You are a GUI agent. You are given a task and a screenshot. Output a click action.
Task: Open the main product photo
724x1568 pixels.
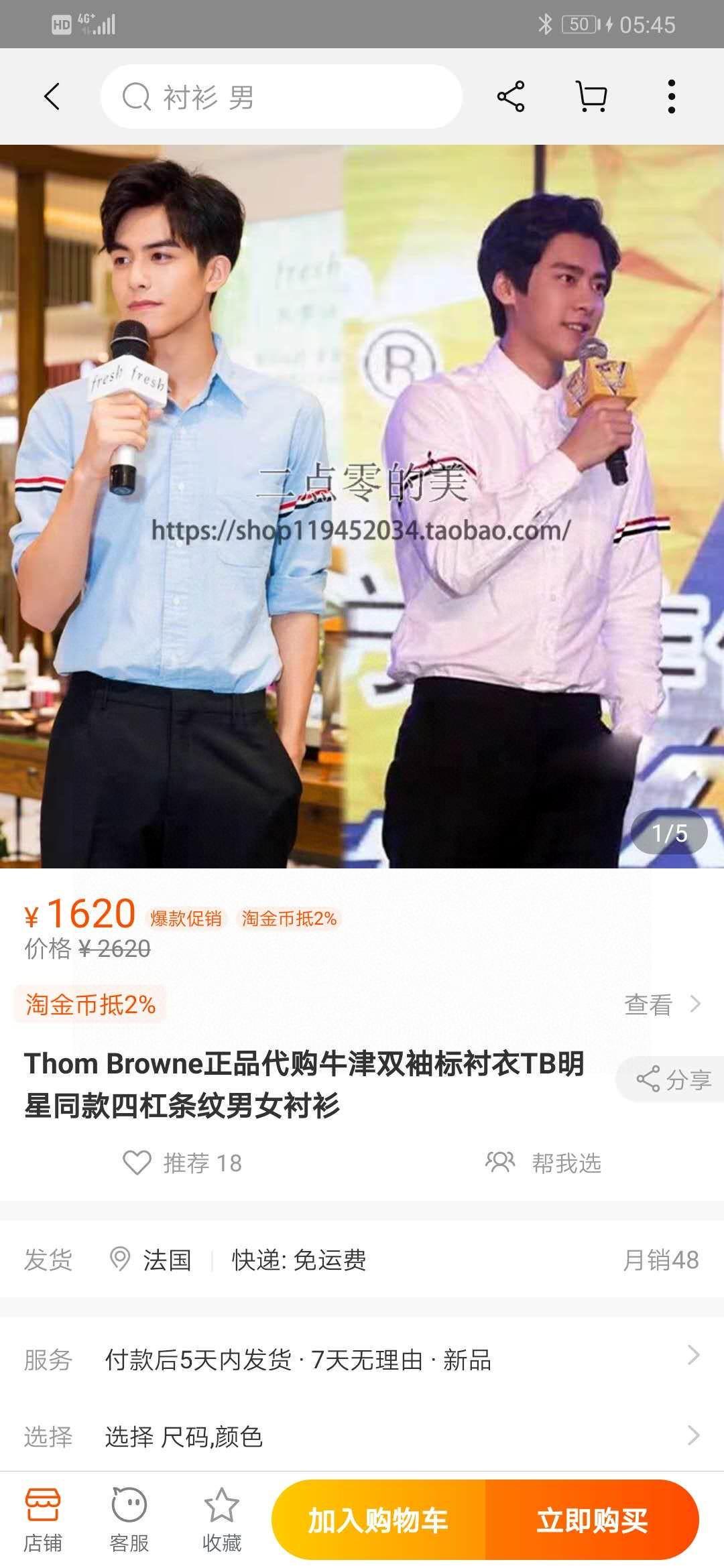tap(362, 506)
